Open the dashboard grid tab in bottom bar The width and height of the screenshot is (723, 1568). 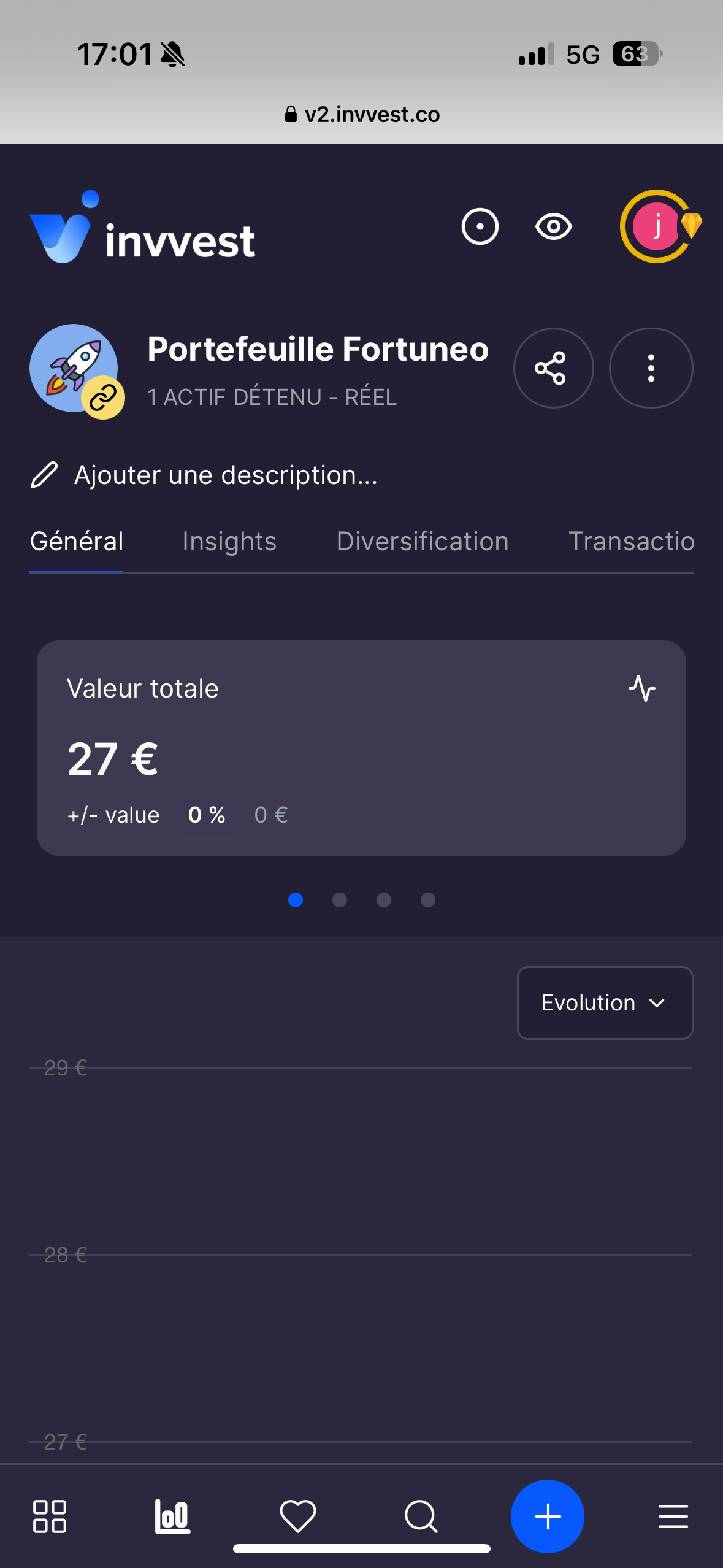(x=50, y=1516)
